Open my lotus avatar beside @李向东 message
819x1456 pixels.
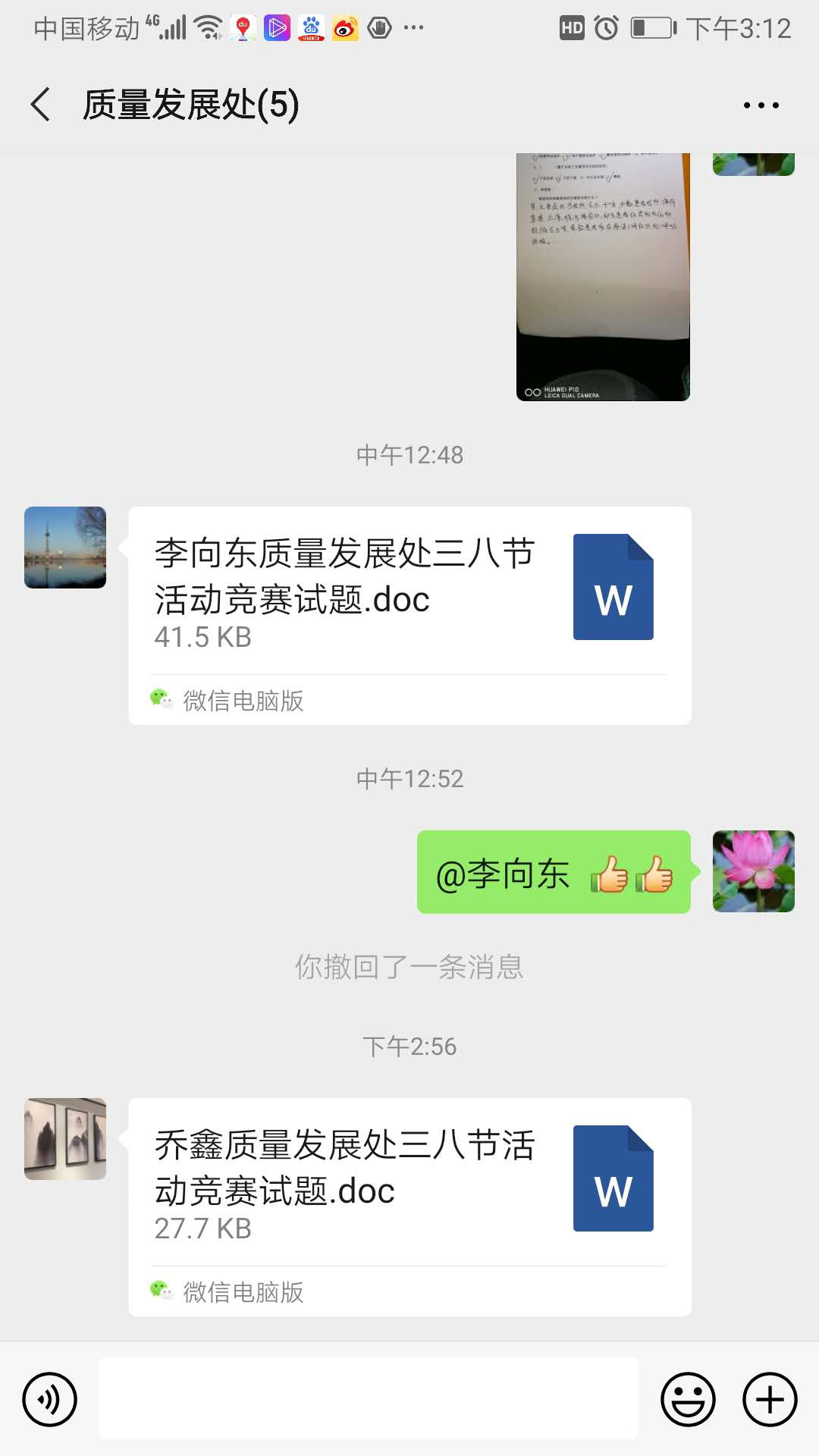tap(754, 871)
